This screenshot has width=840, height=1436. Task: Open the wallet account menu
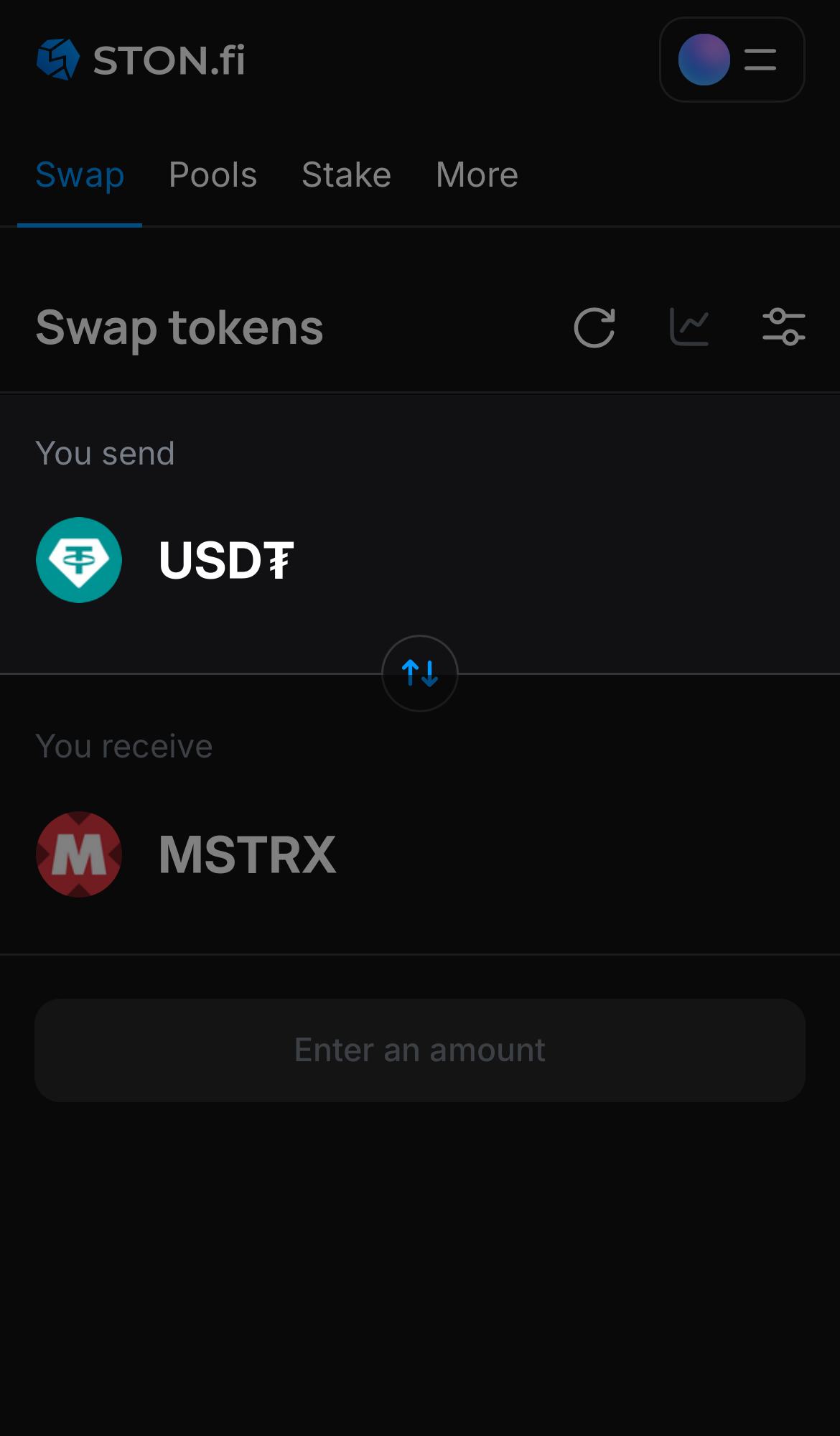[x=732, y=60]
